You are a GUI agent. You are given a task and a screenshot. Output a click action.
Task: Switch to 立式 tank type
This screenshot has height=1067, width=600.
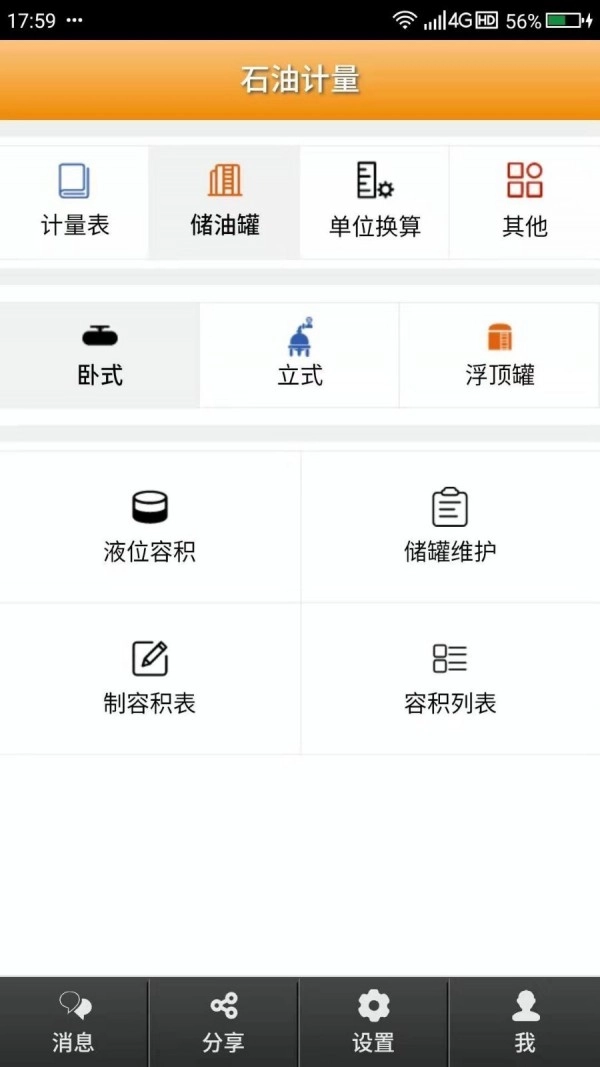[x=300, y=356]
